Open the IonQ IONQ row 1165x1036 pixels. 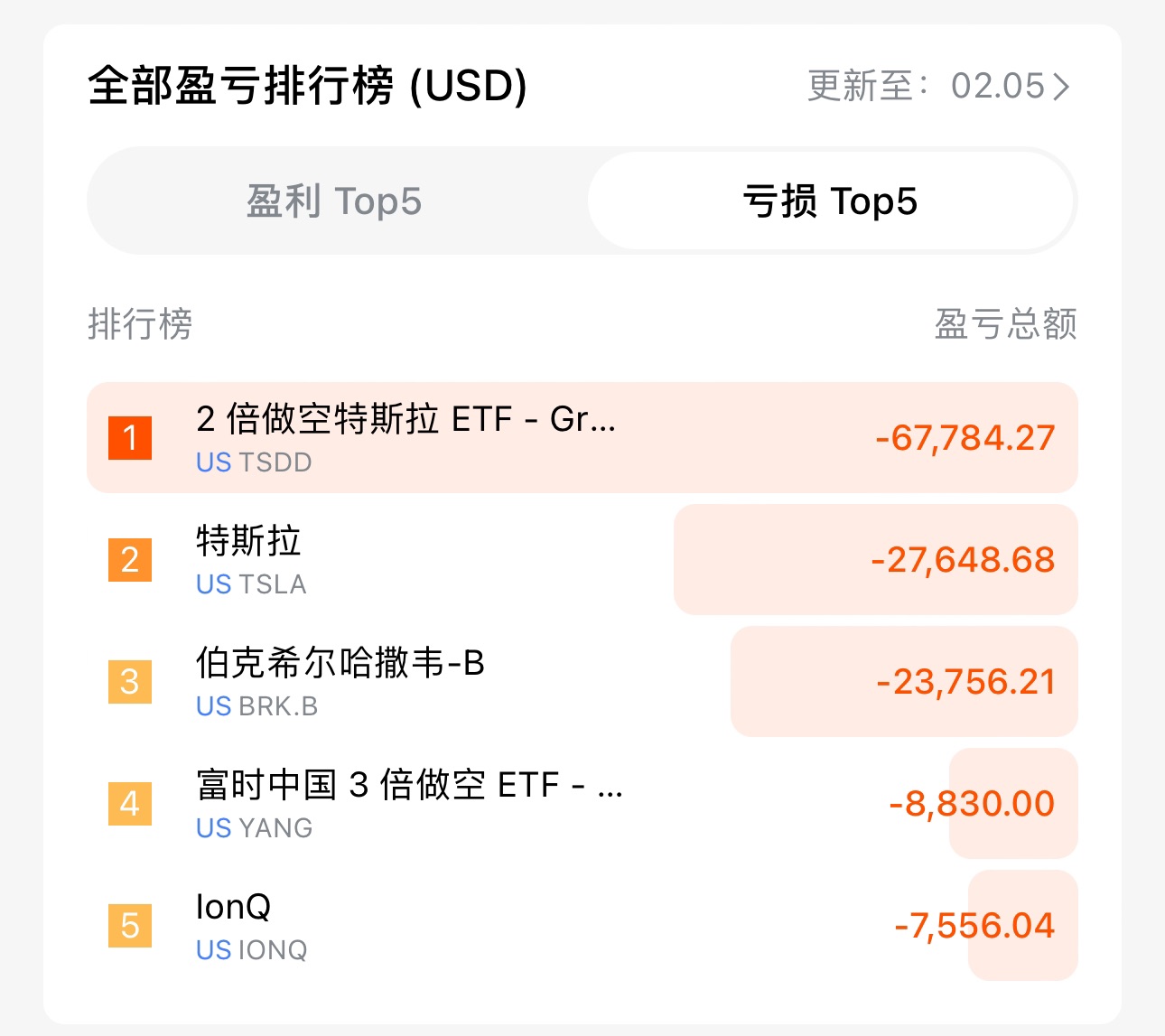click(x=582, y=926)
